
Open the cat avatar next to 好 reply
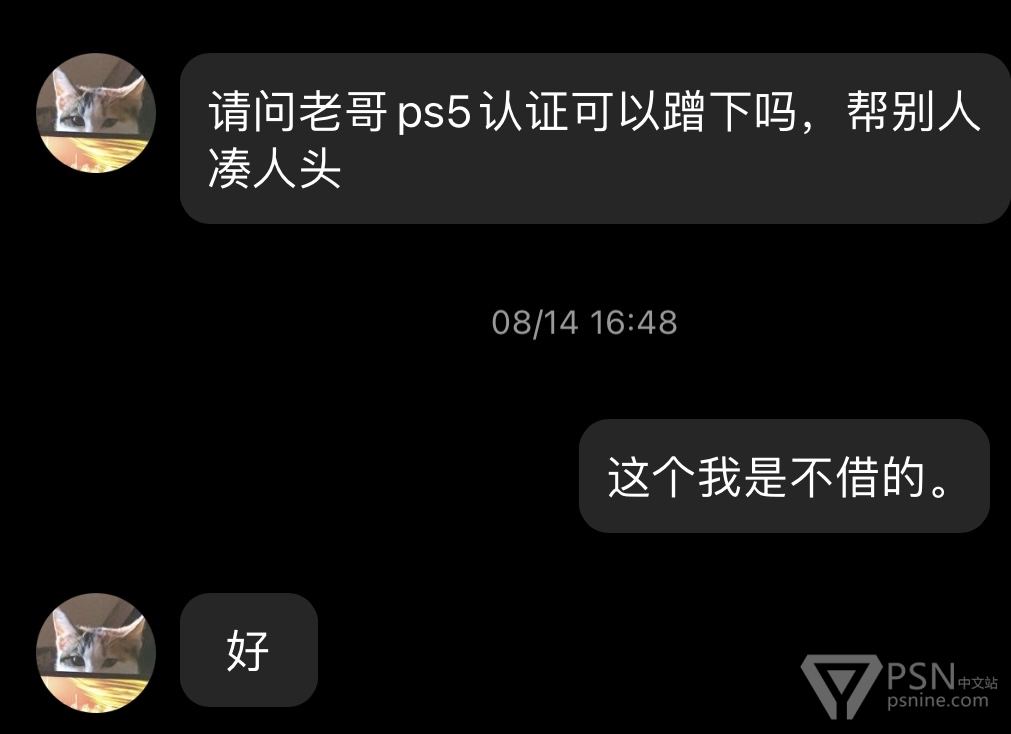(x=95, y=652)
